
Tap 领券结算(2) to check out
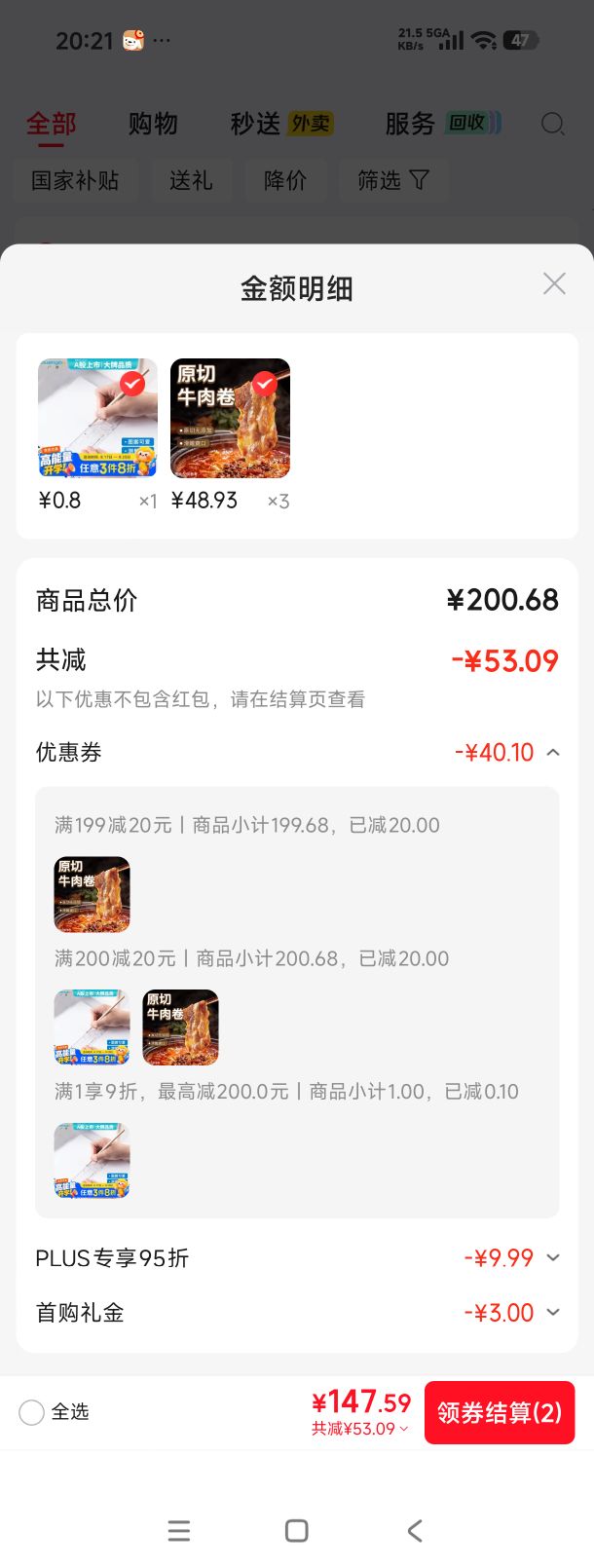[500, 1412]
